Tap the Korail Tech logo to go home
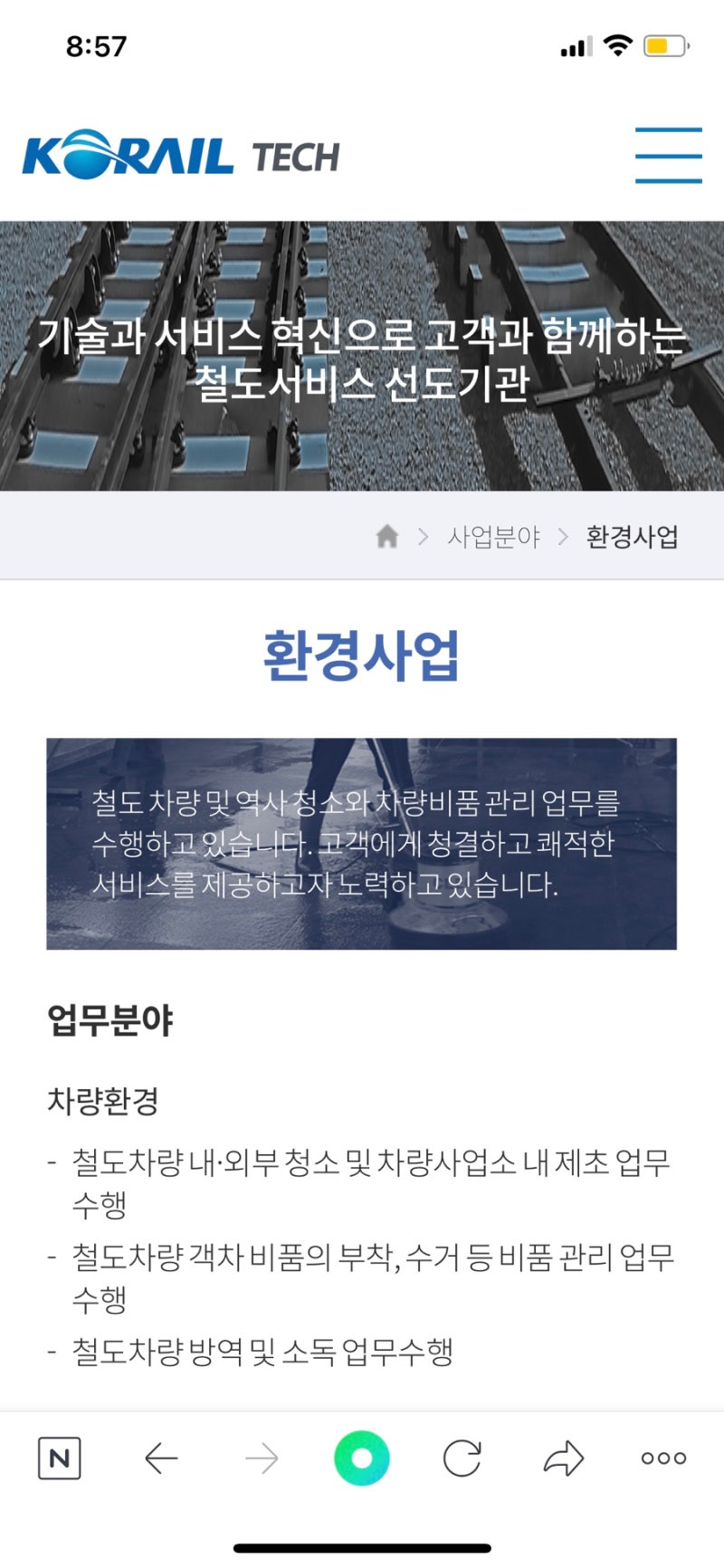The height and width of the screenshot is (1568, 724). pyautogui.click(x=181, y=156)
